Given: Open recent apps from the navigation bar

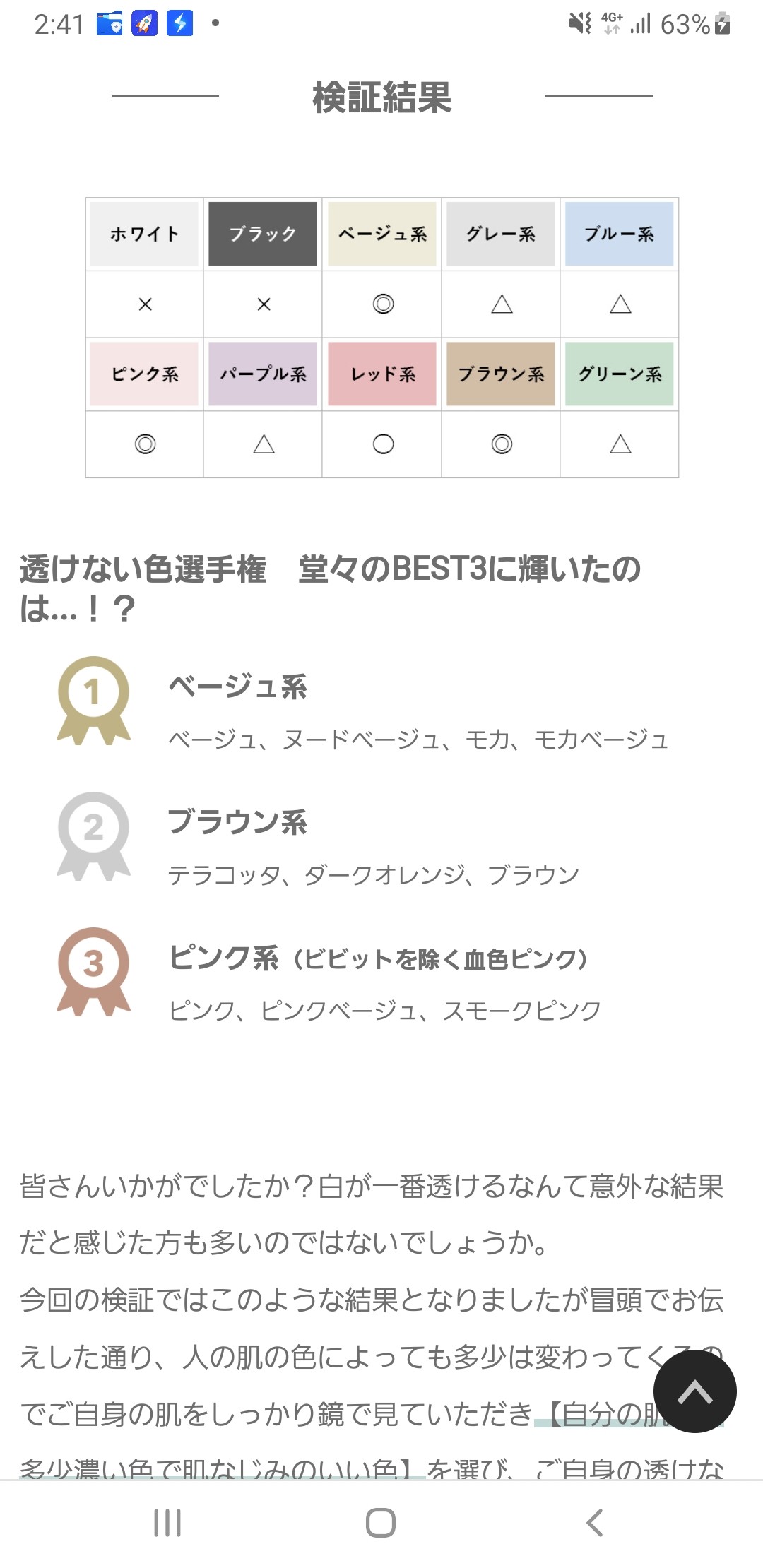Looking at the screenshot, I should (167, 1523).
